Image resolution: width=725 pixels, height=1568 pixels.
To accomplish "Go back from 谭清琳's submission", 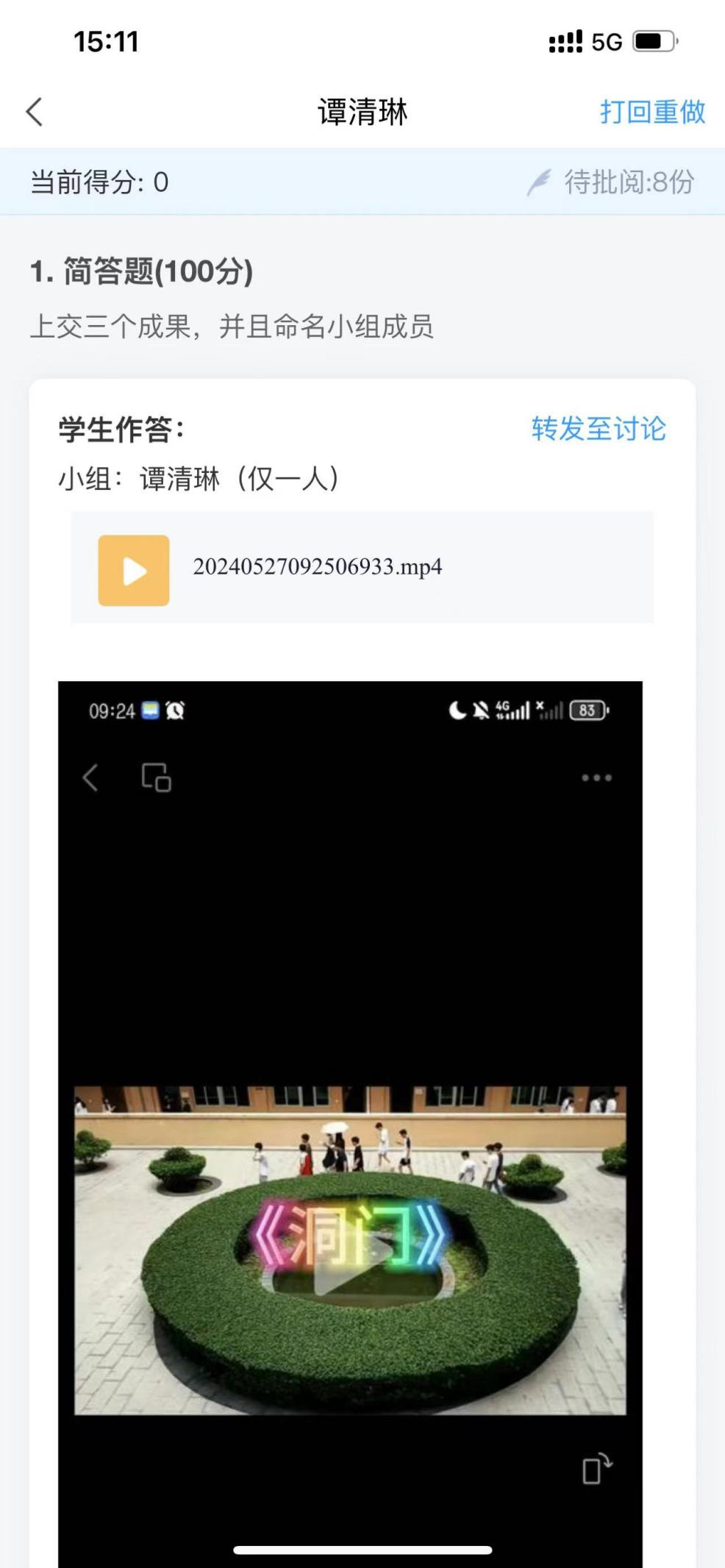I will 34,113.
